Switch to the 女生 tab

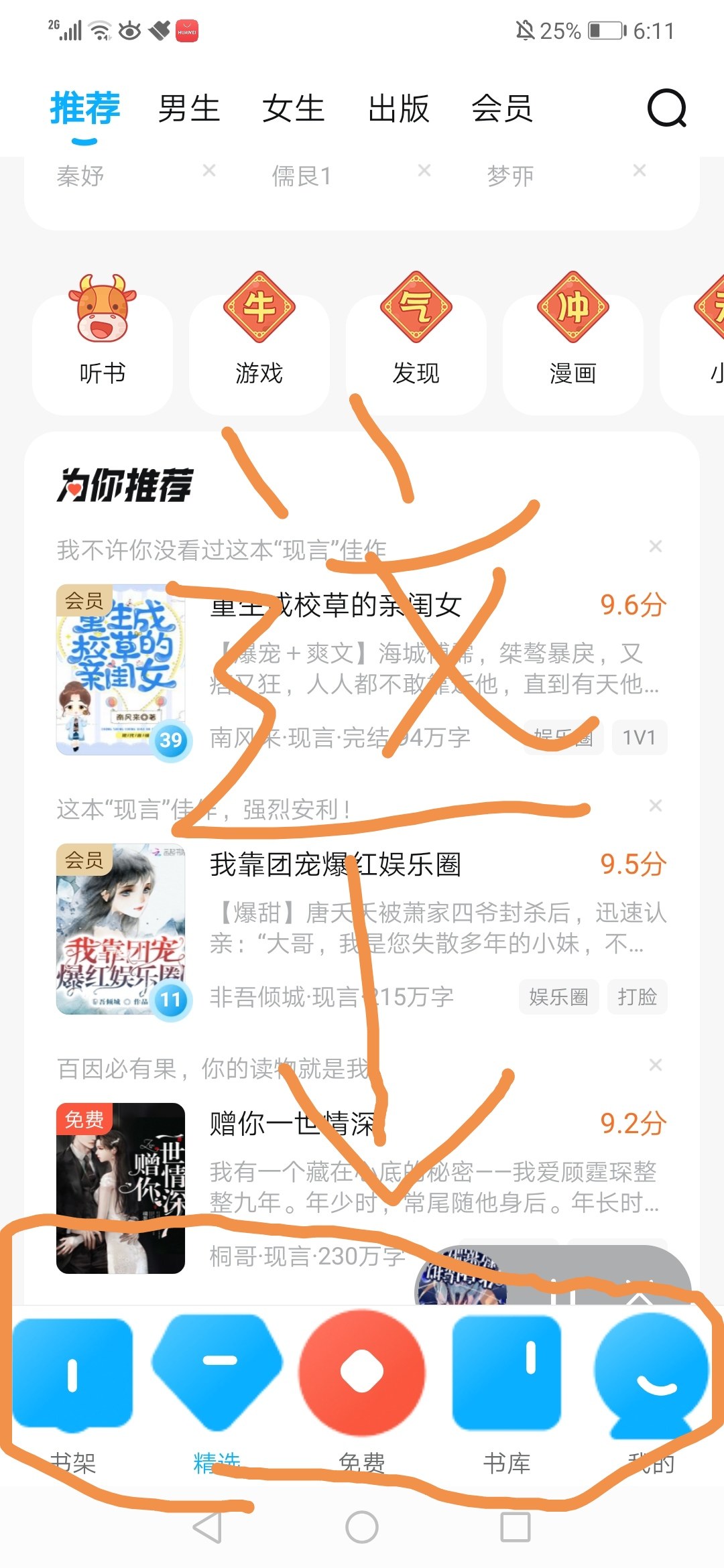294,109
